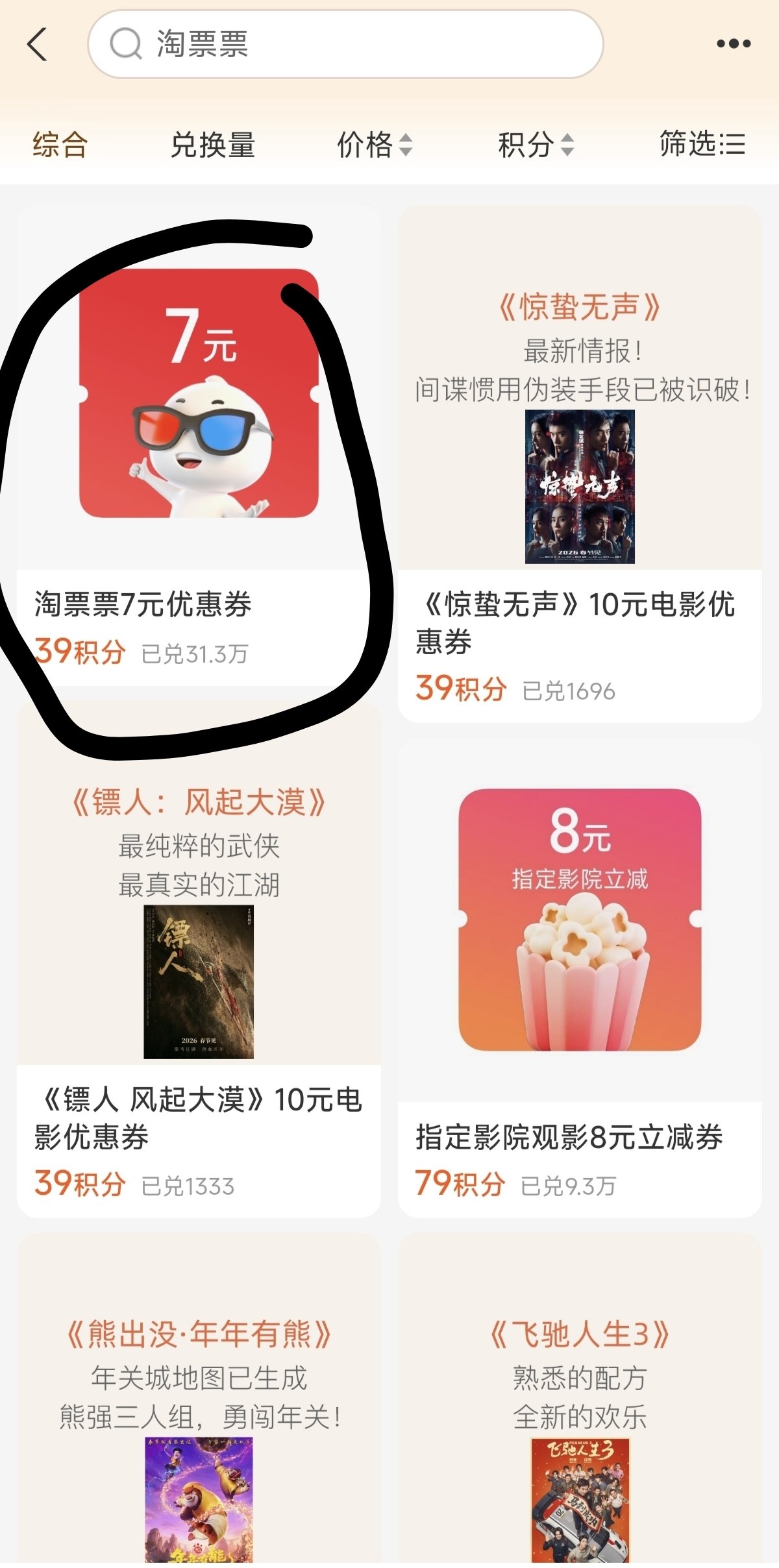The width and height of the screenshot is (779, 1568).
Task: Open the three-dot overflow menu
Action: coord(734,44)
